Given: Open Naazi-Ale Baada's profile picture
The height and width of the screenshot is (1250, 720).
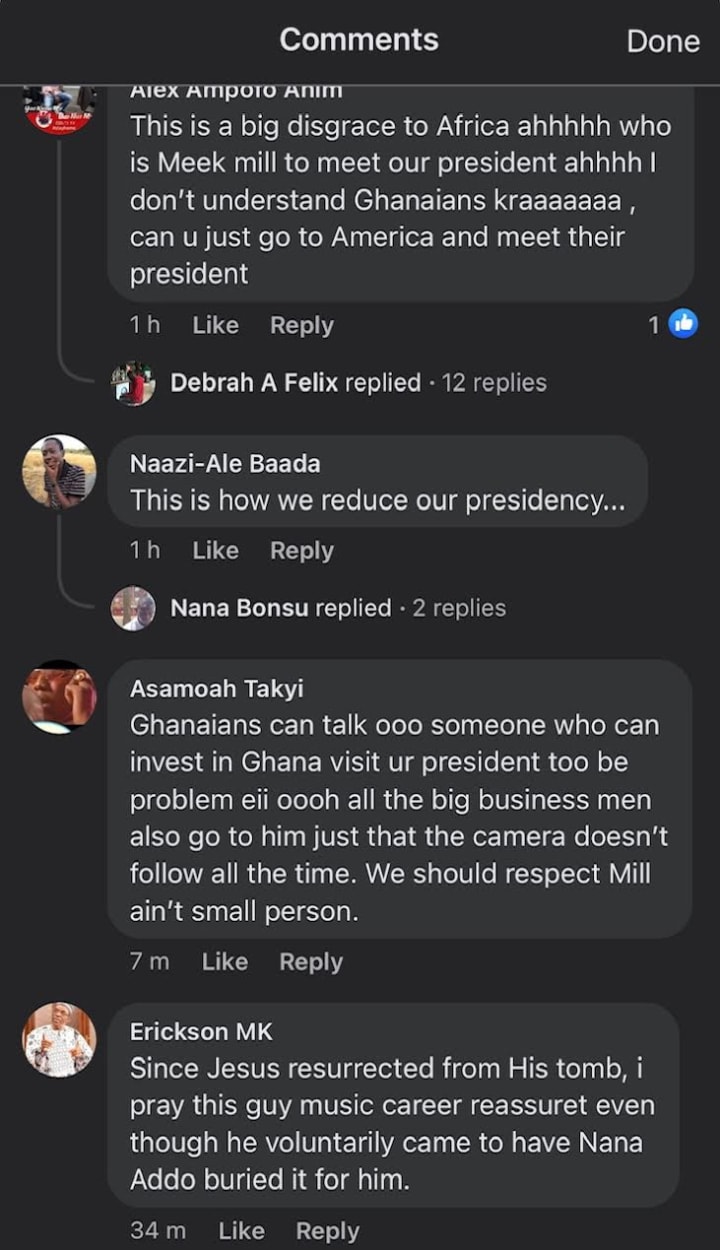Looking at the screenshot, I should tap(59, 471).
